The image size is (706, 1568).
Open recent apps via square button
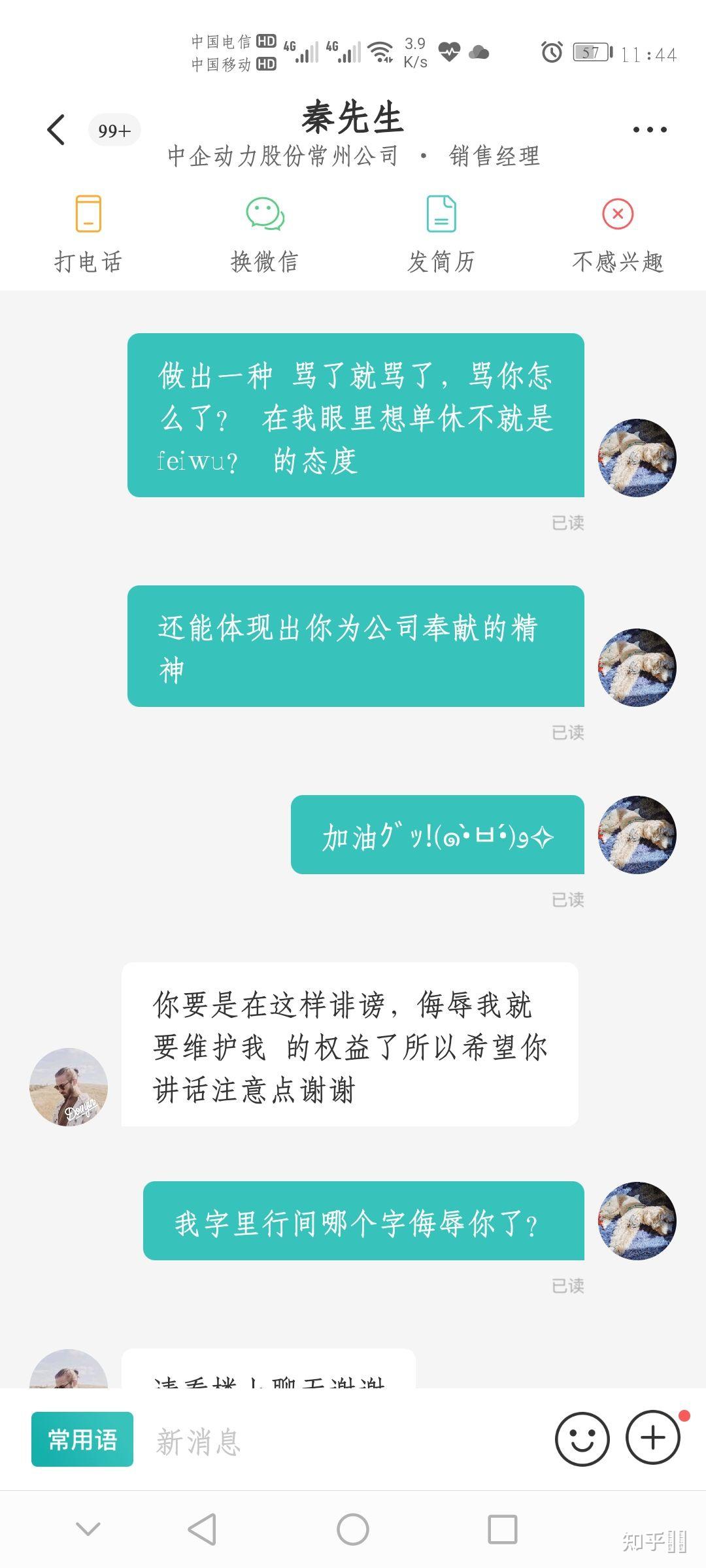pyautogui.click(x=502, y=1529)
